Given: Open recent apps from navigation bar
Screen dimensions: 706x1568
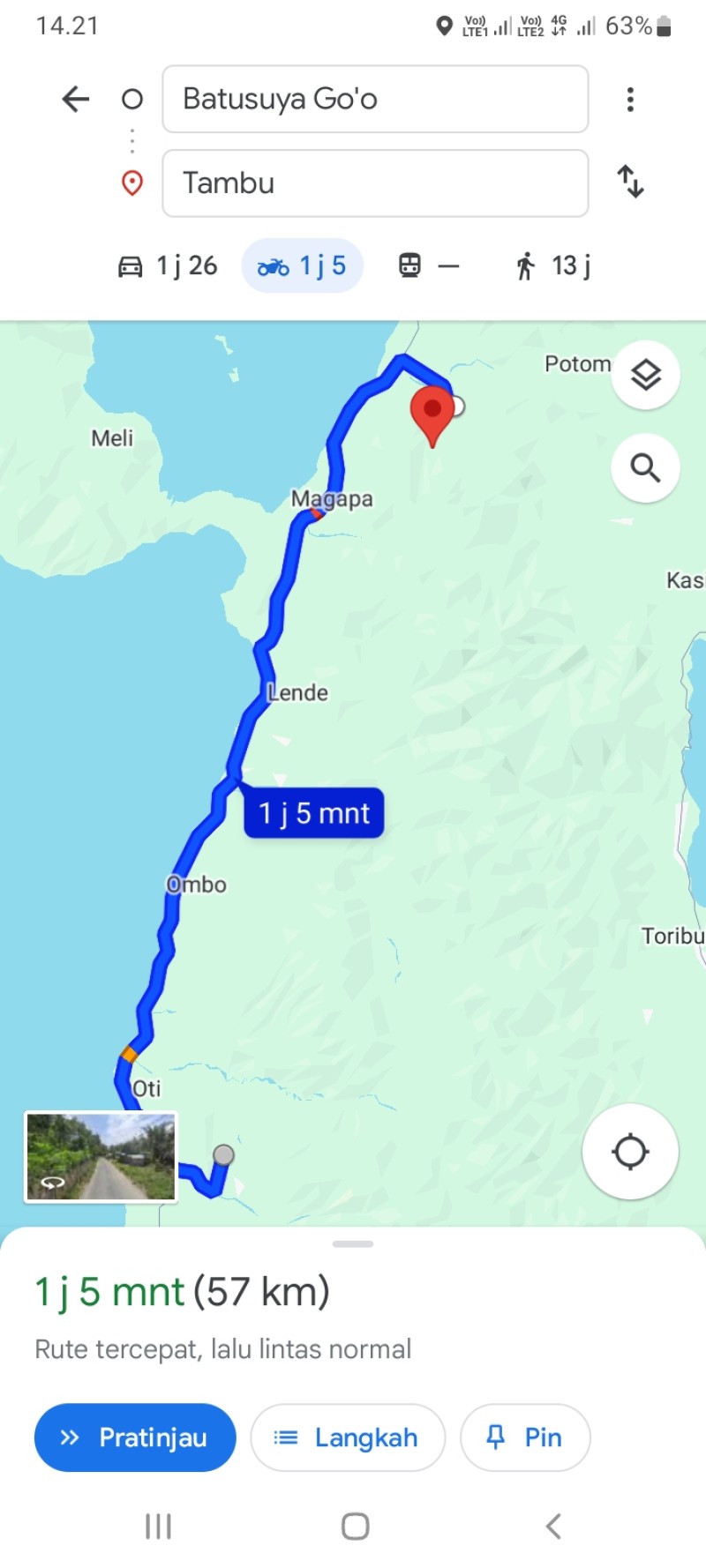Looking at the screenshot, I should tap(158, 1526).
